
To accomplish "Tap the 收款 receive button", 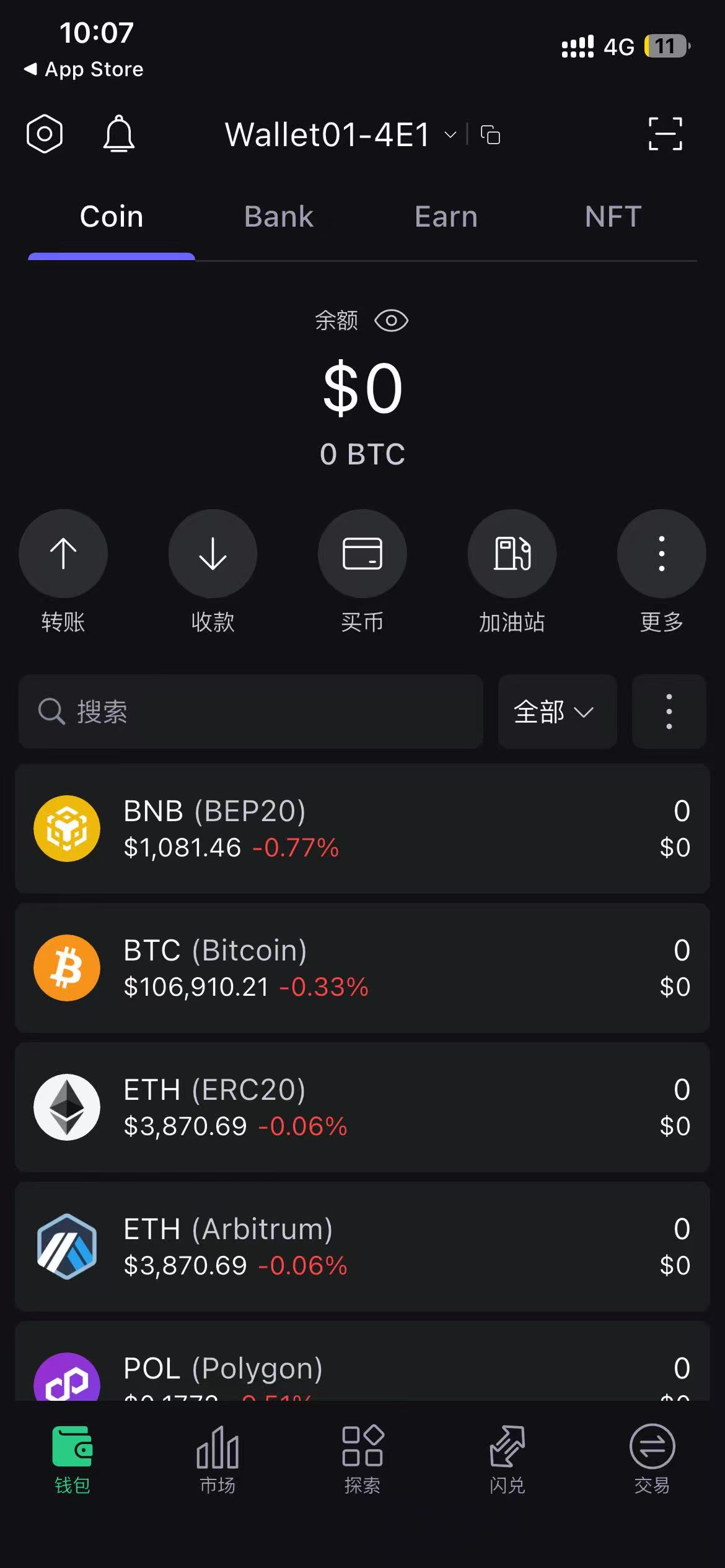I will [213, 554].
